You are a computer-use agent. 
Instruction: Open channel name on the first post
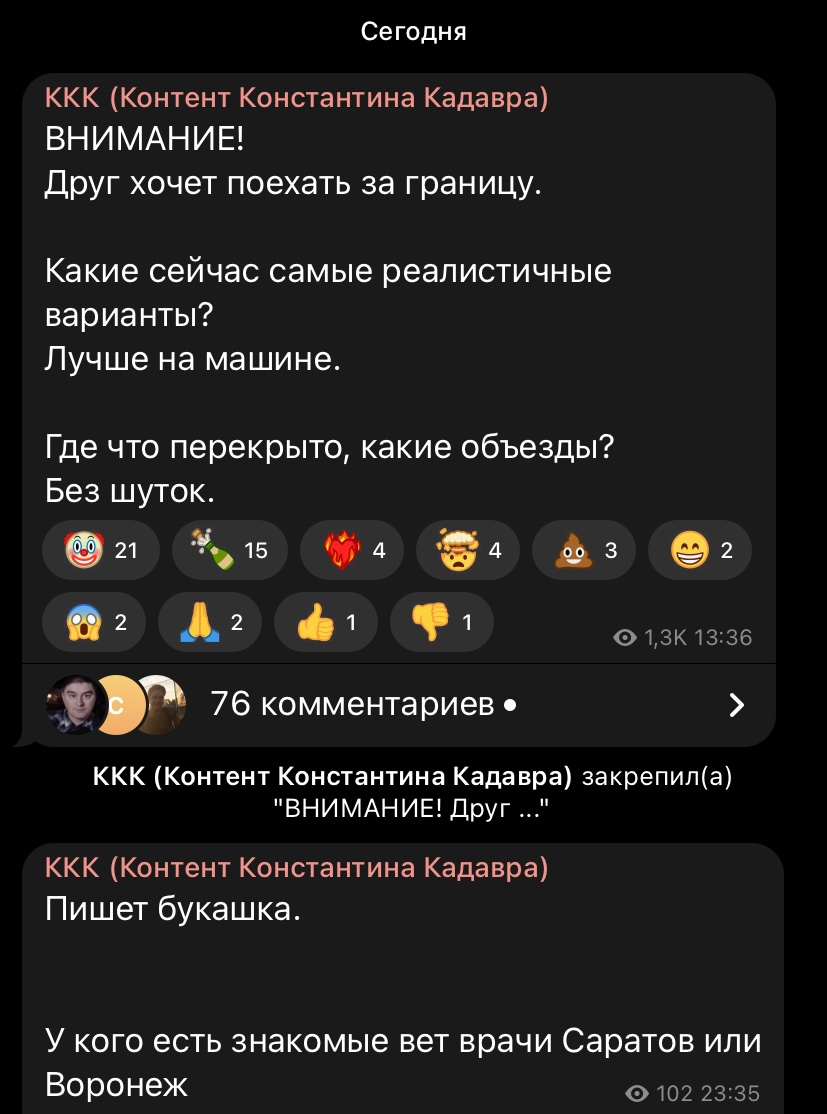tap(296, 98)
